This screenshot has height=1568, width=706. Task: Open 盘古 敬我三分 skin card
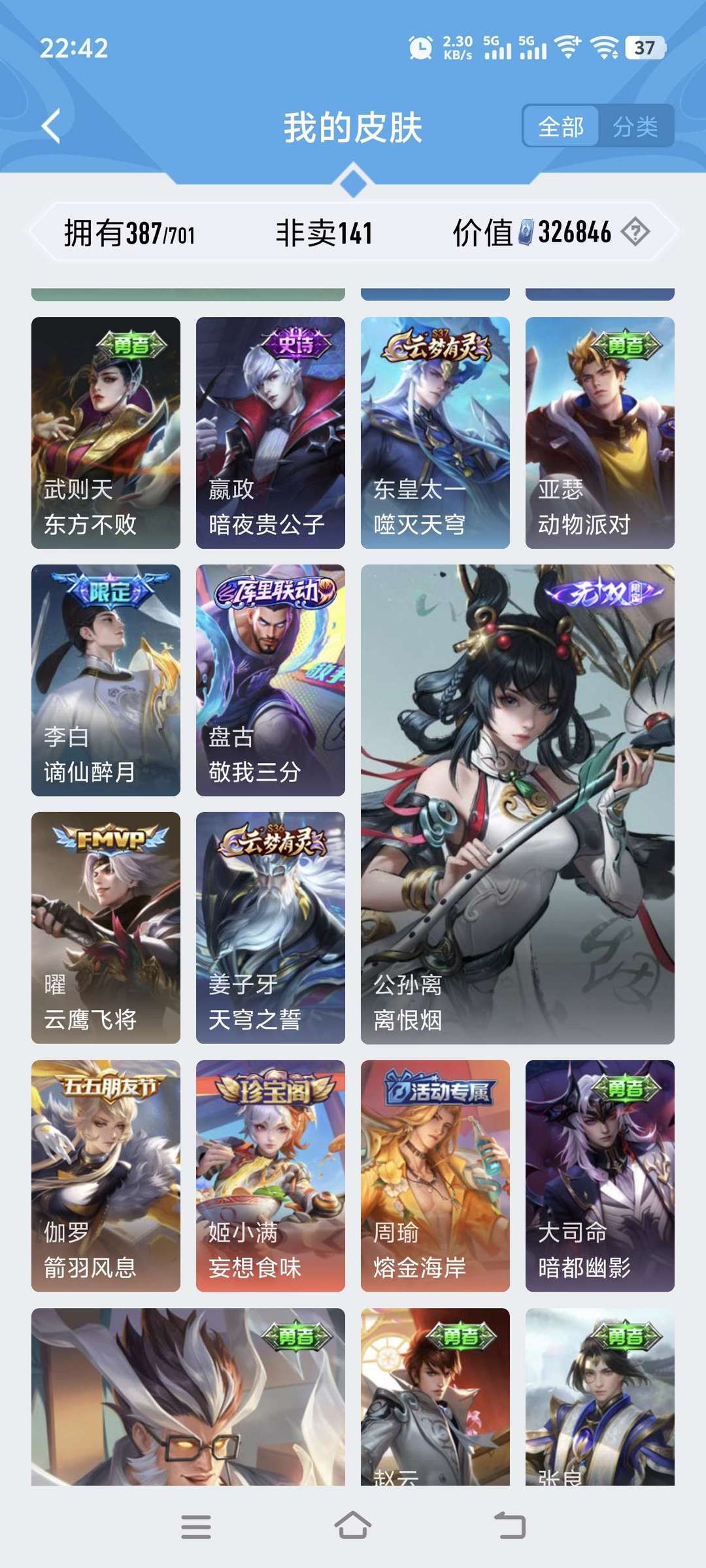pyautogui.click(x=271, y=680)
